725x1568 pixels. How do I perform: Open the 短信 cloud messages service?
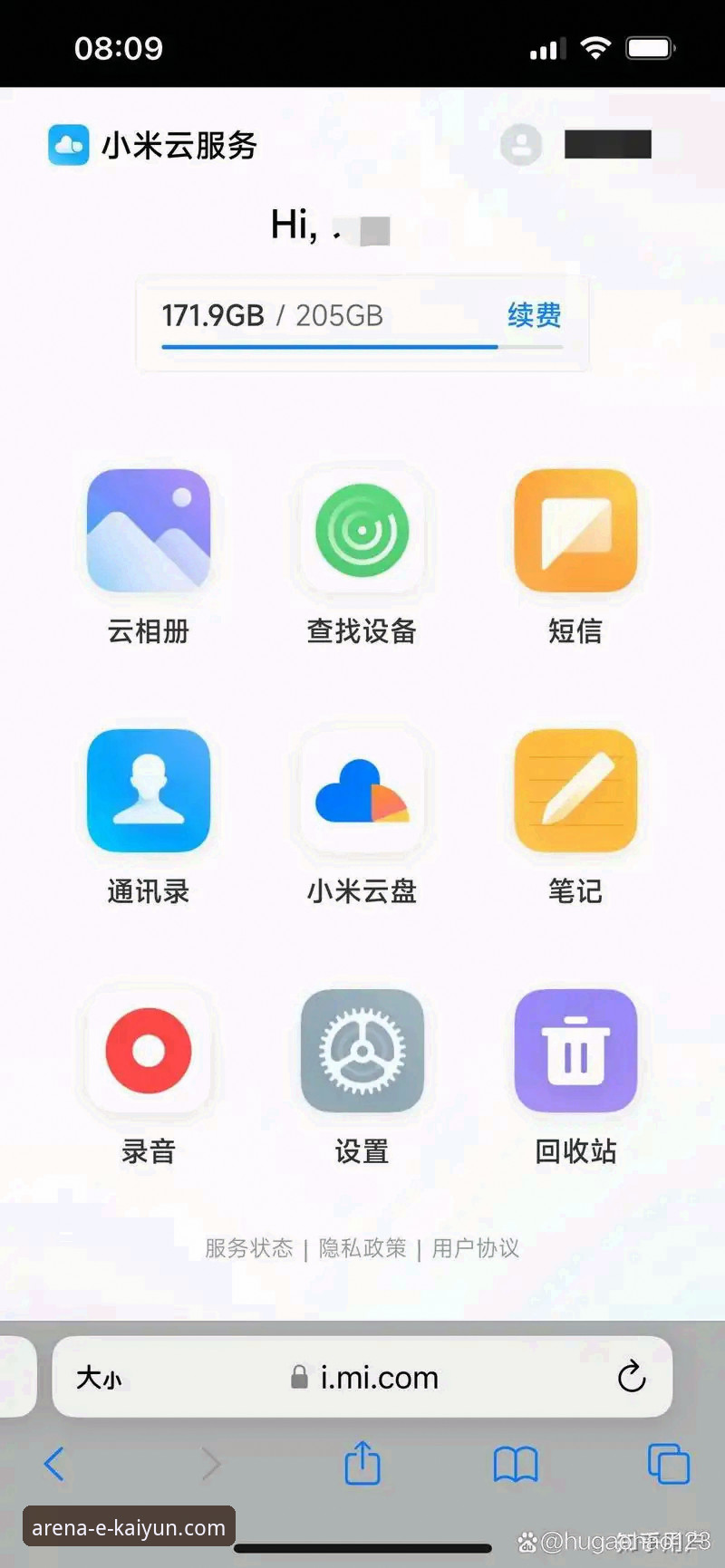pyautogui.click(x=575, y=532)
